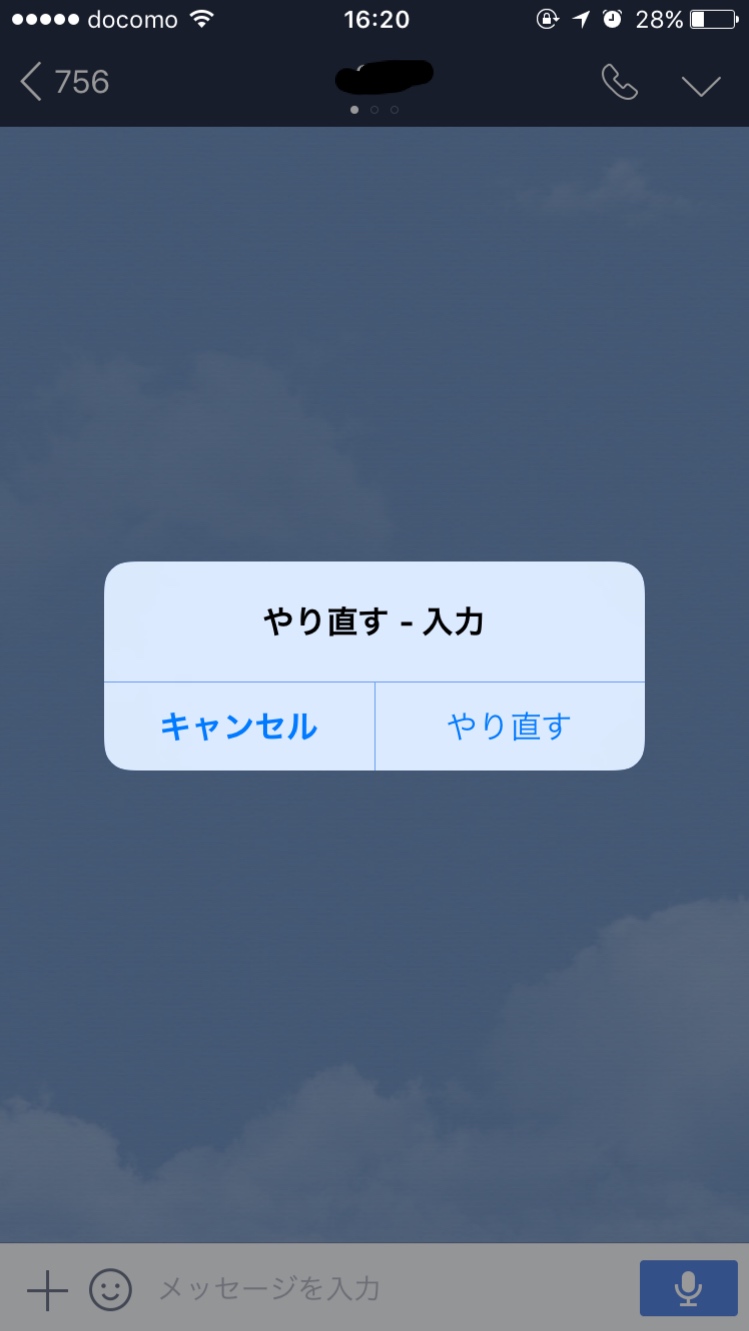The height and width of the screenshot is (1331, 749).
Task: Record a voice message with microphone
Action: (688, 1288)
